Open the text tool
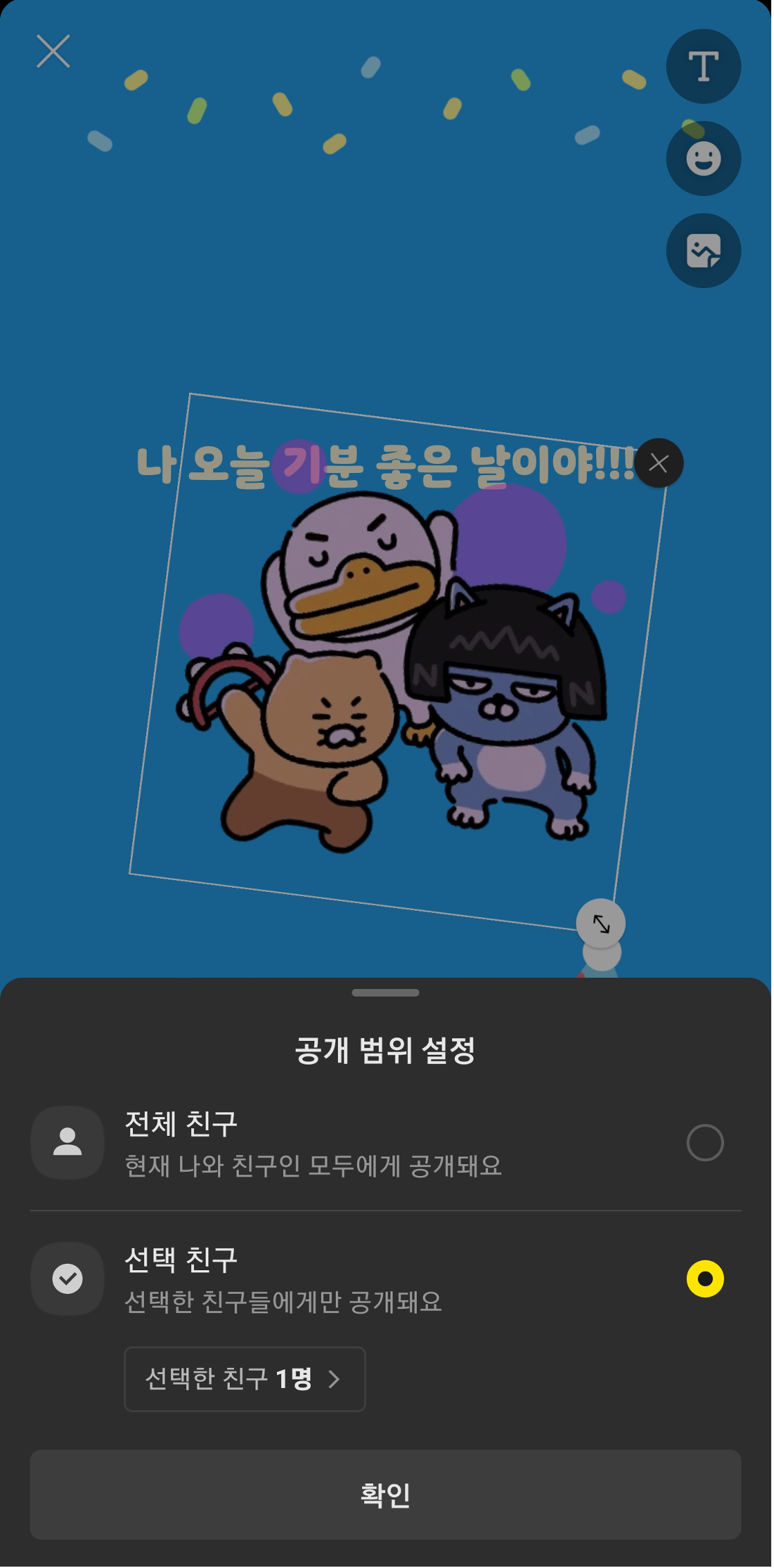The image size is (774, 1568). 703,66
